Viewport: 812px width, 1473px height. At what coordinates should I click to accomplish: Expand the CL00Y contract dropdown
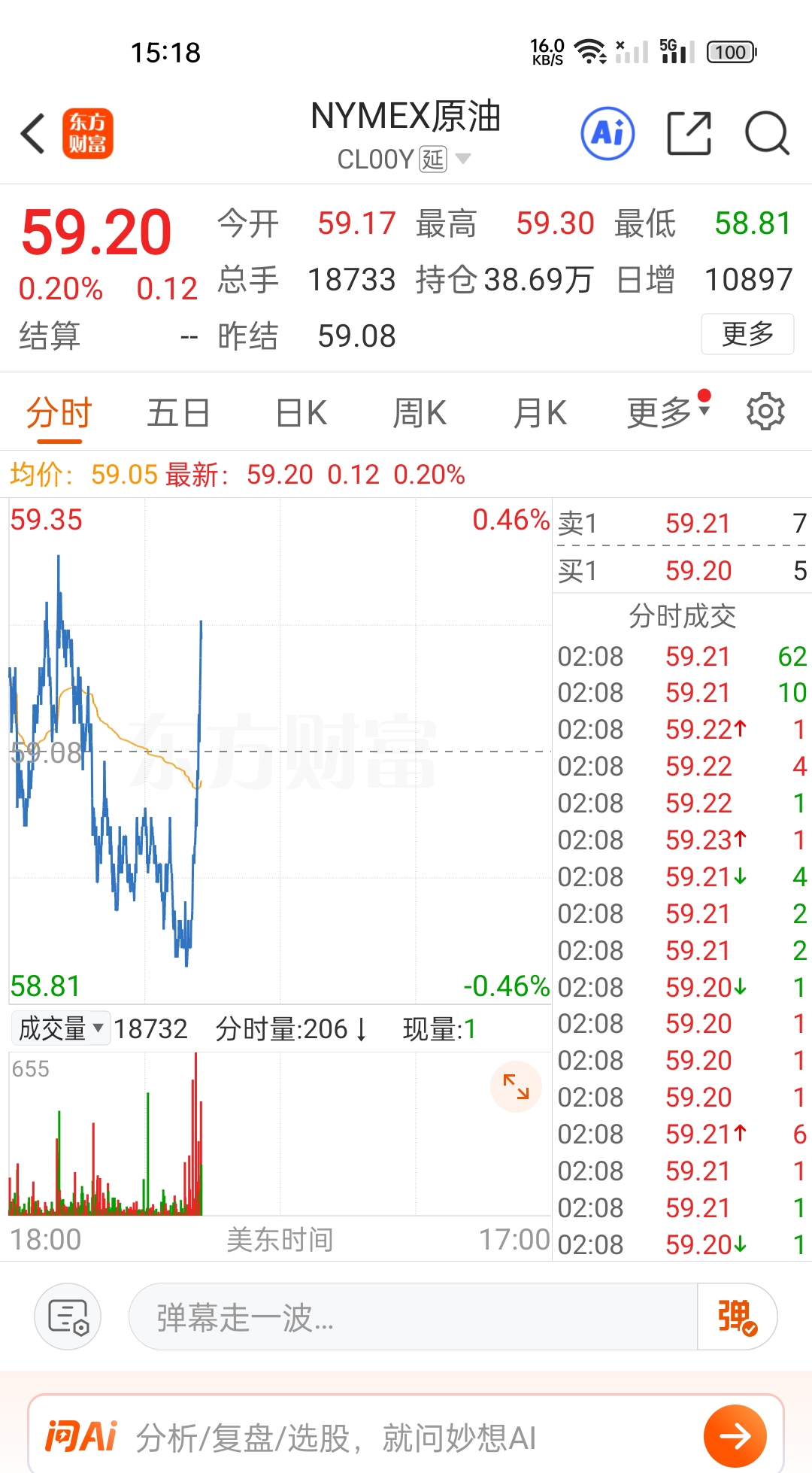464,158
